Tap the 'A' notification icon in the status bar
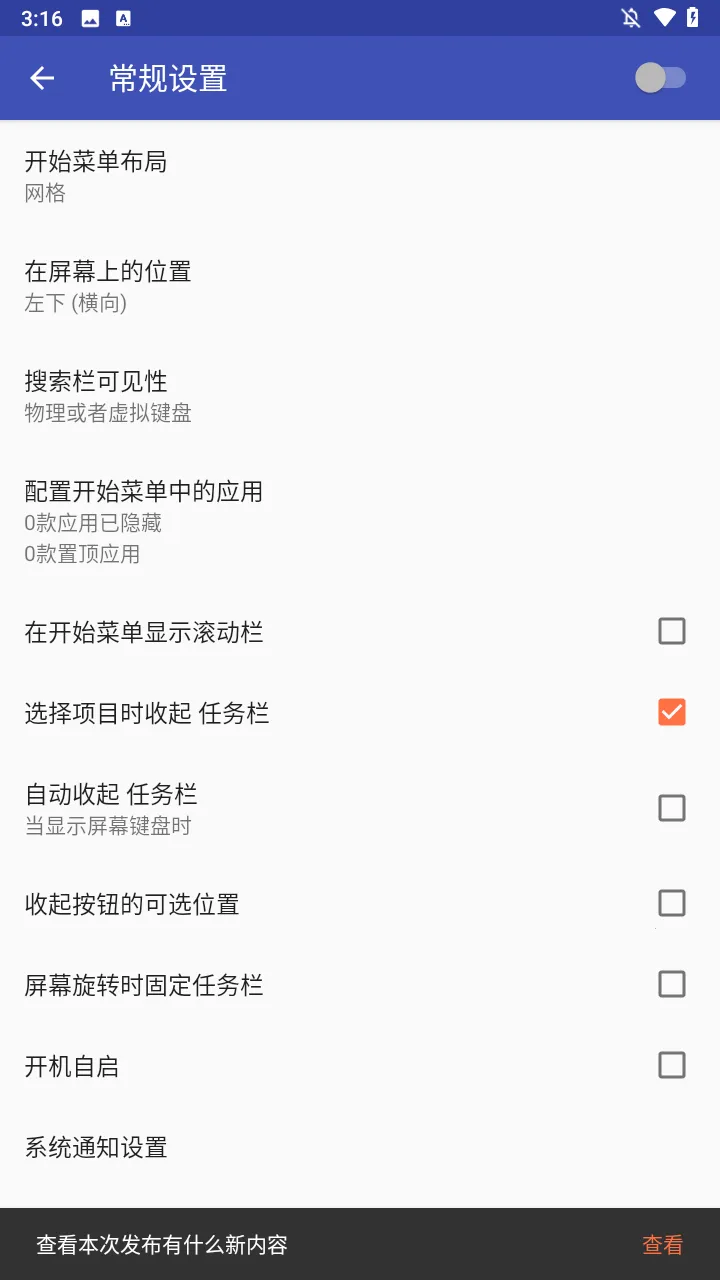720x1280 pixels. [123, 17]
